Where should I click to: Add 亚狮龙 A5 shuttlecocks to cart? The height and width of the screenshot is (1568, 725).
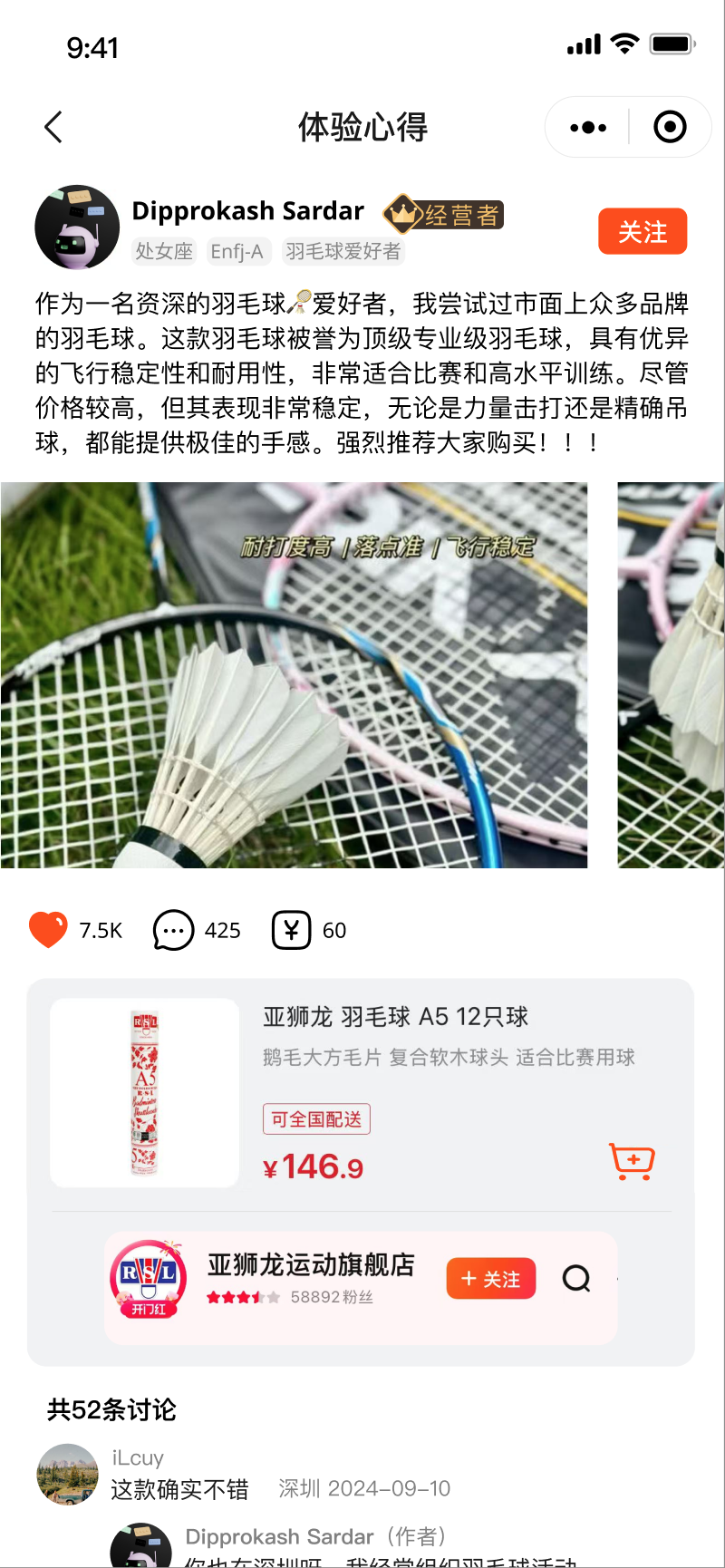click(x=632, y=1161)
